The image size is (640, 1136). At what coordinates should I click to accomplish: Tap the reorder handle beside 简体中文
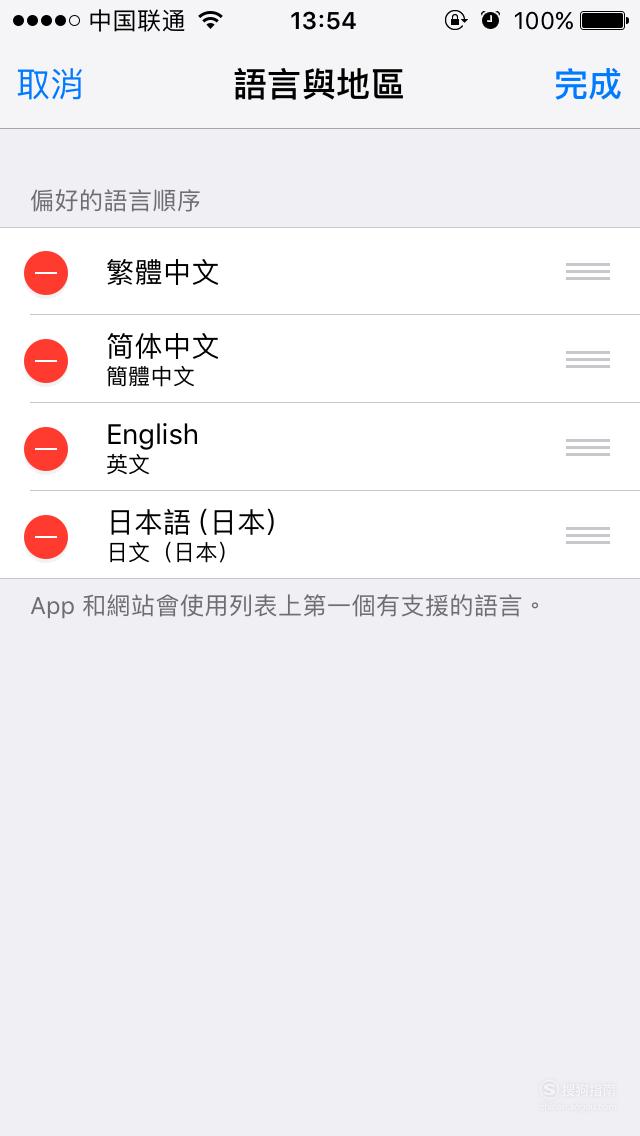tap(588, 359)
